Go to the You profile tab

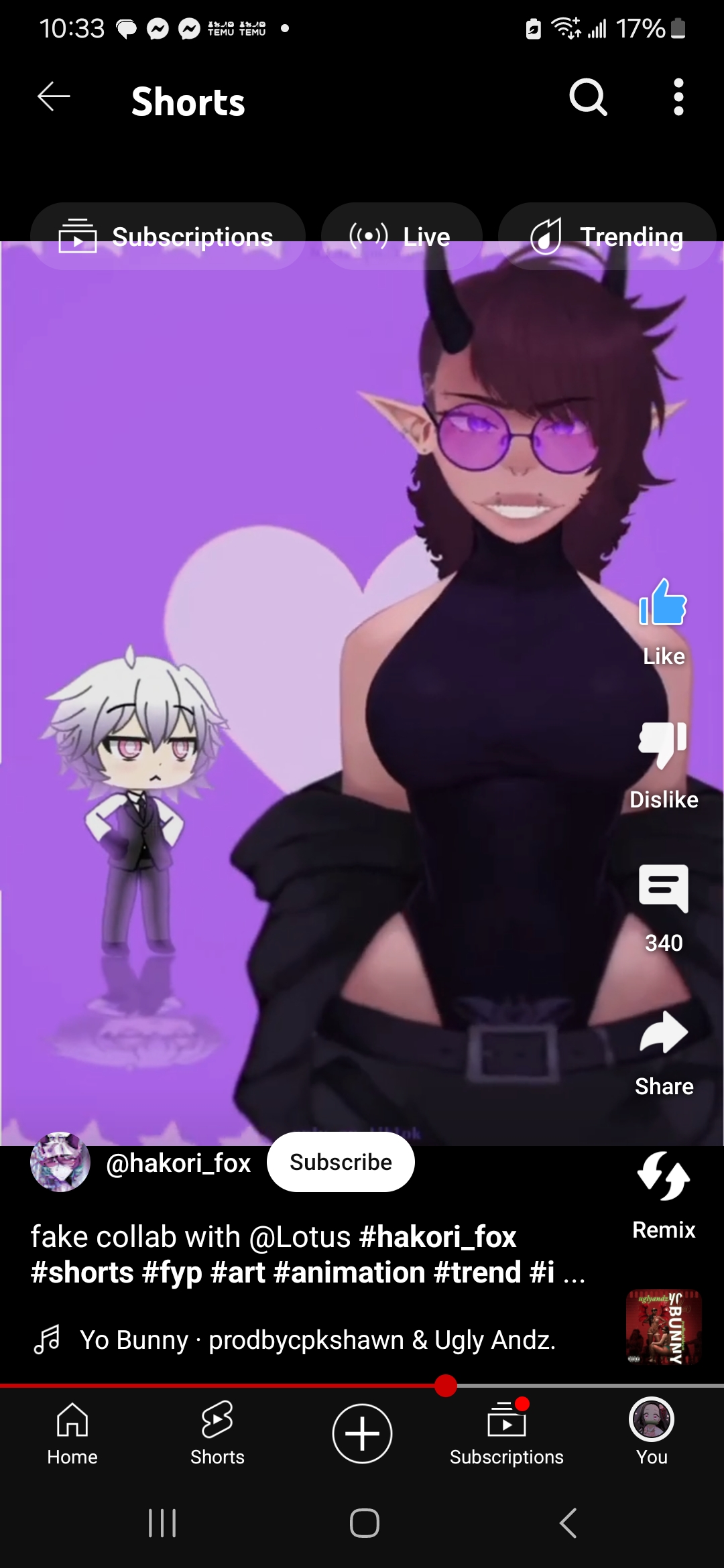pyautogui.click(x=651, y=1433)
